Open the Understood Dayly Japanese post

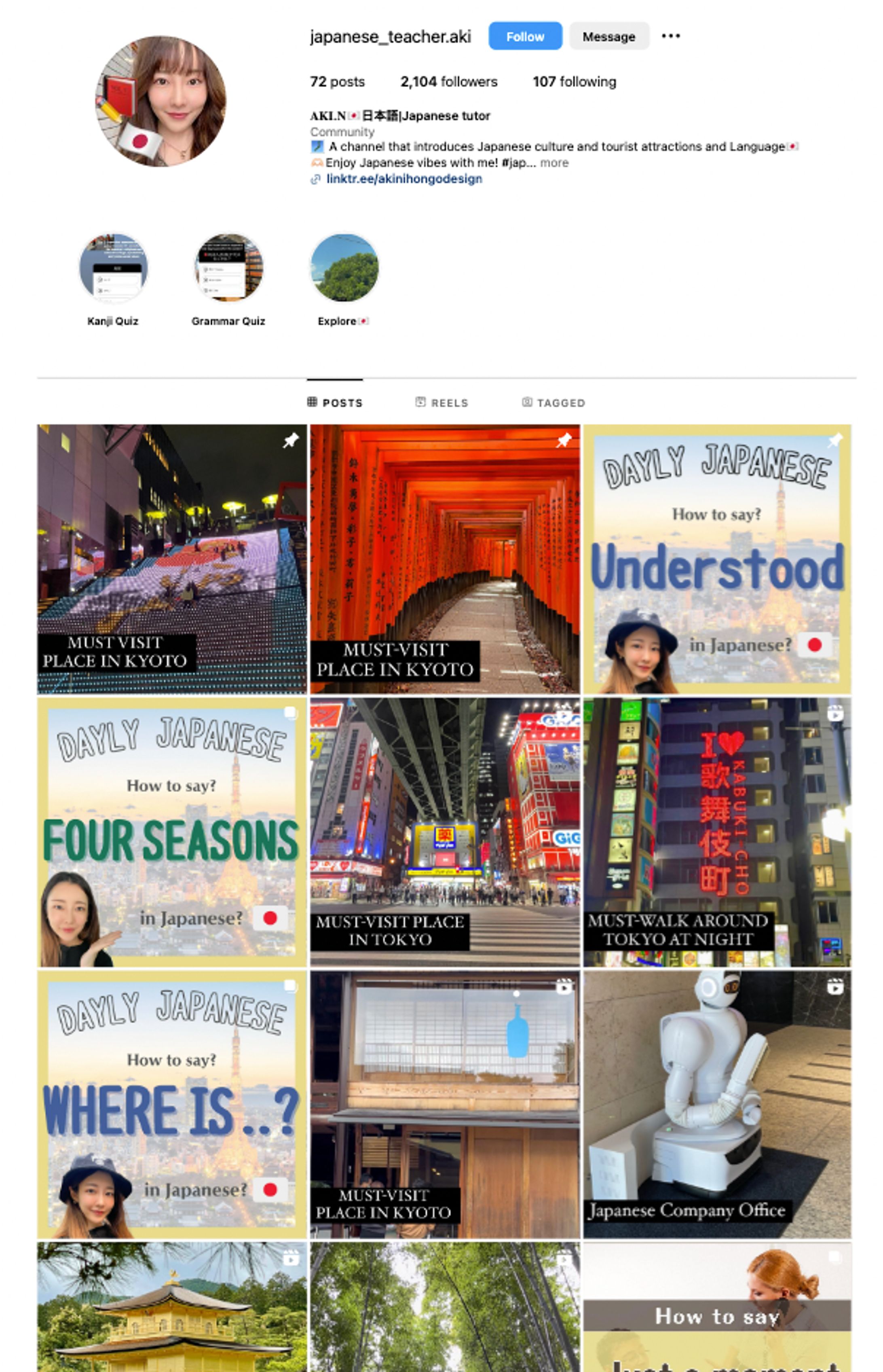coord(717,559)
